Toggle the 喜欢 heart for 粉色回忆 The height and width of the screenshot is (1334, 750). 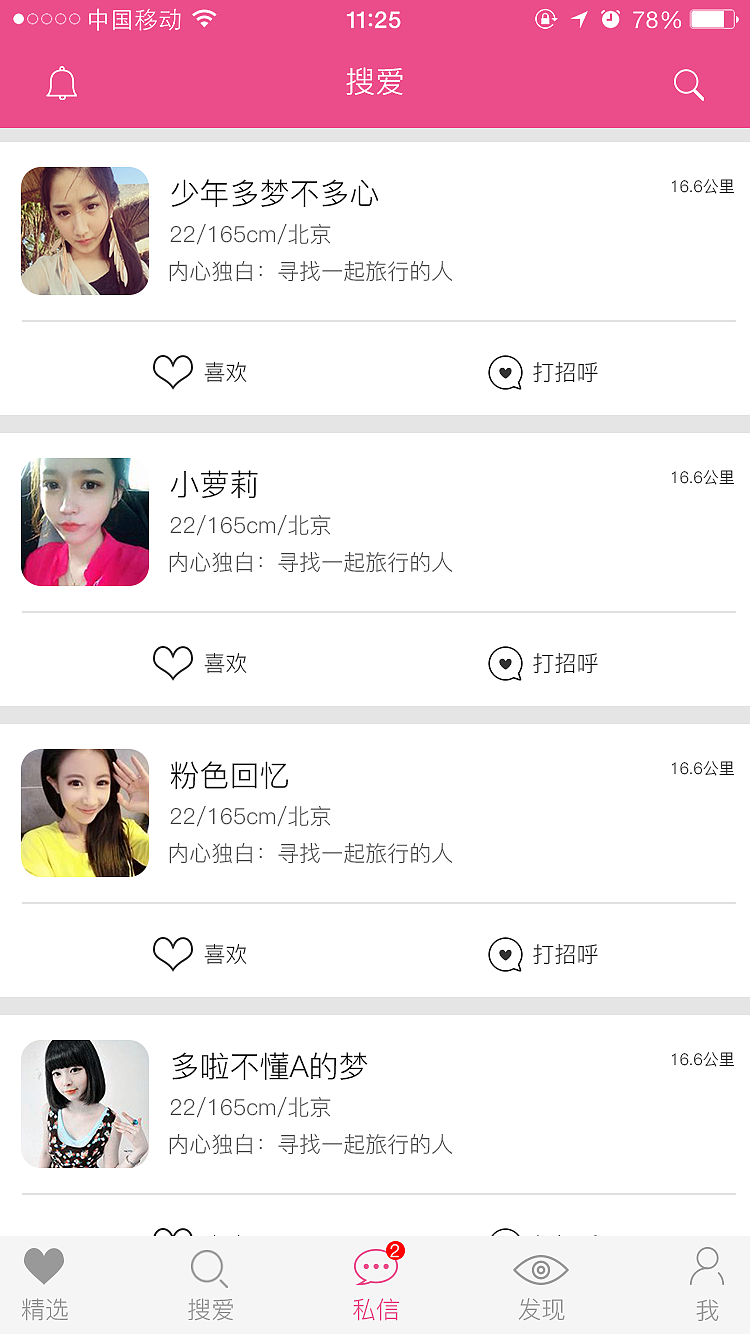pos(172,954)
